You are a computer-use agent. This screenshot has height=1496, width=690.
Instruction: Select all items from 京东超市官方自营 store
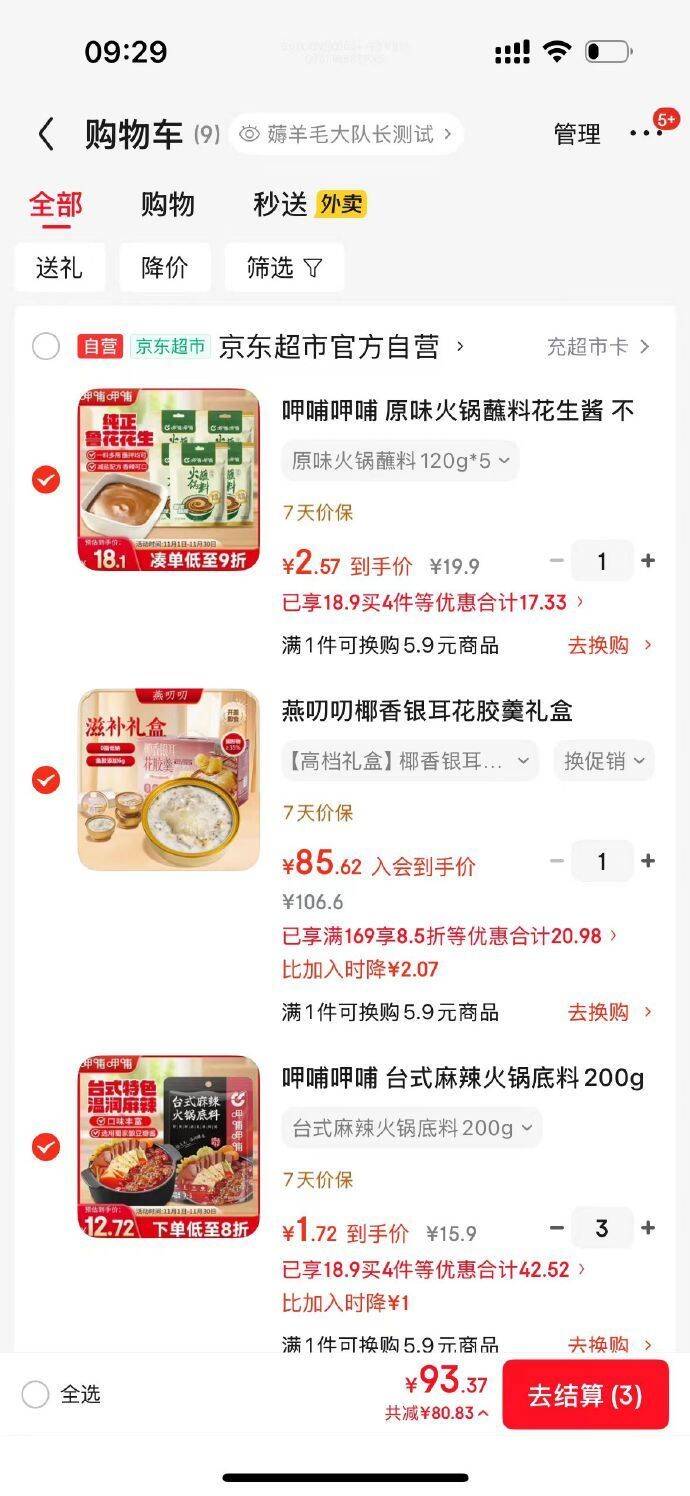click(x=45, y=347)
